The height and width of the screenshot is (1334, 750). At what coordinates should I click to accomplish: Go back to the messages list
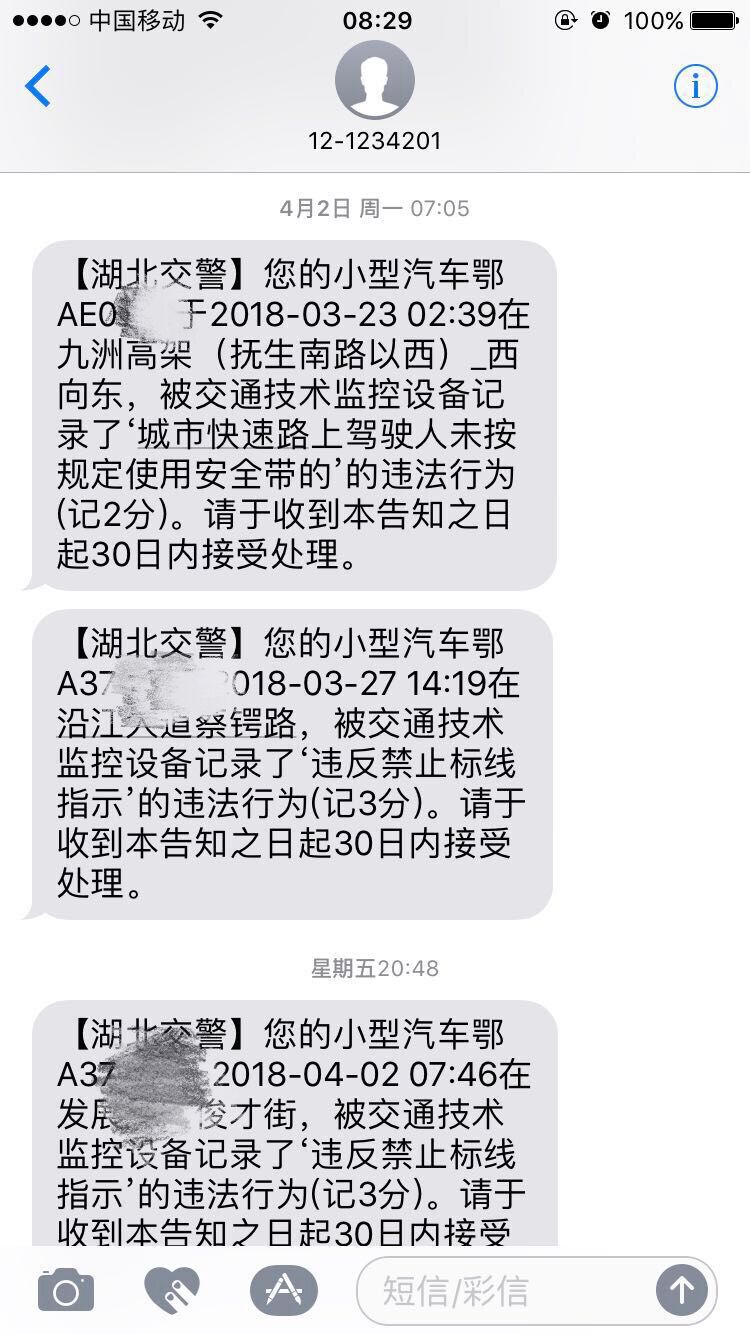38,87
